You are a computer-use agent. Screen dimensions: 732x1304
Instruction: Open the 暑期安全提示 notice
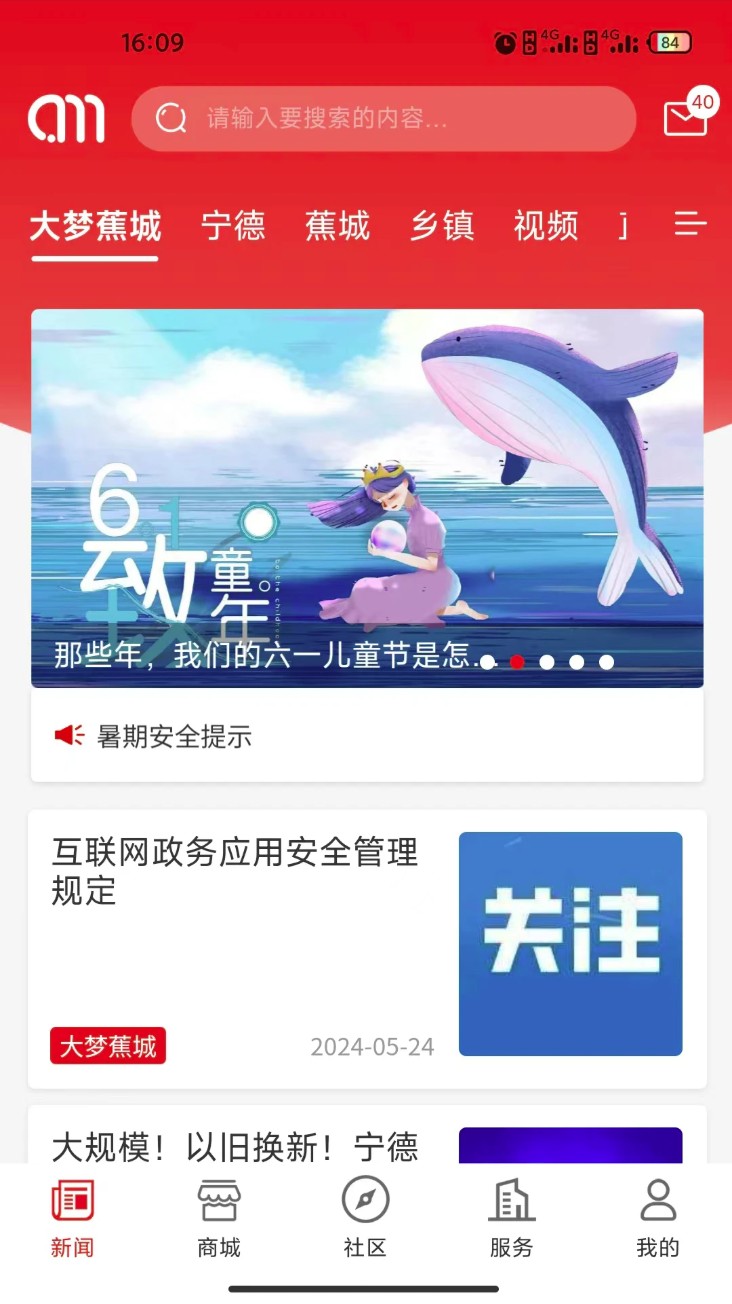coord(174,737)
